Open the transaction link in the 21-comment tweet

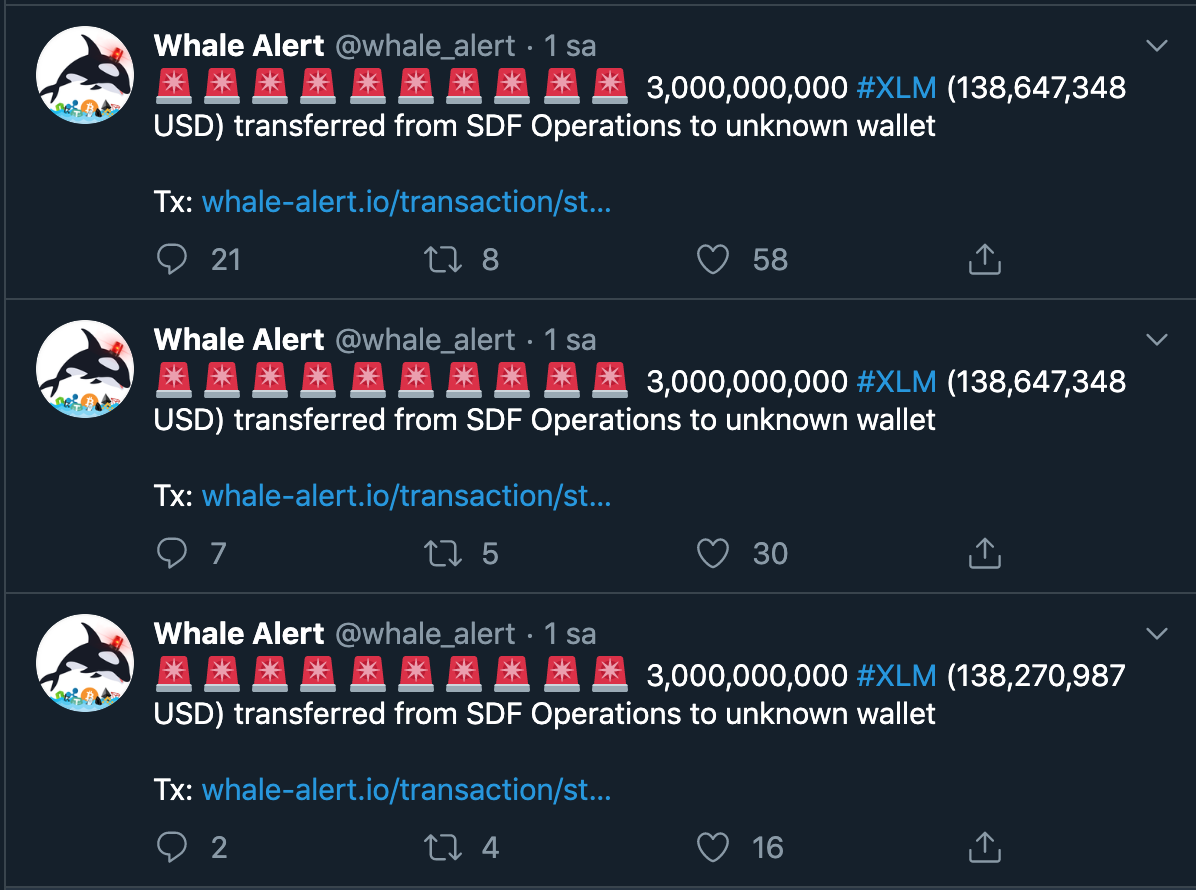pyautogui.click(x=406, y=202)
